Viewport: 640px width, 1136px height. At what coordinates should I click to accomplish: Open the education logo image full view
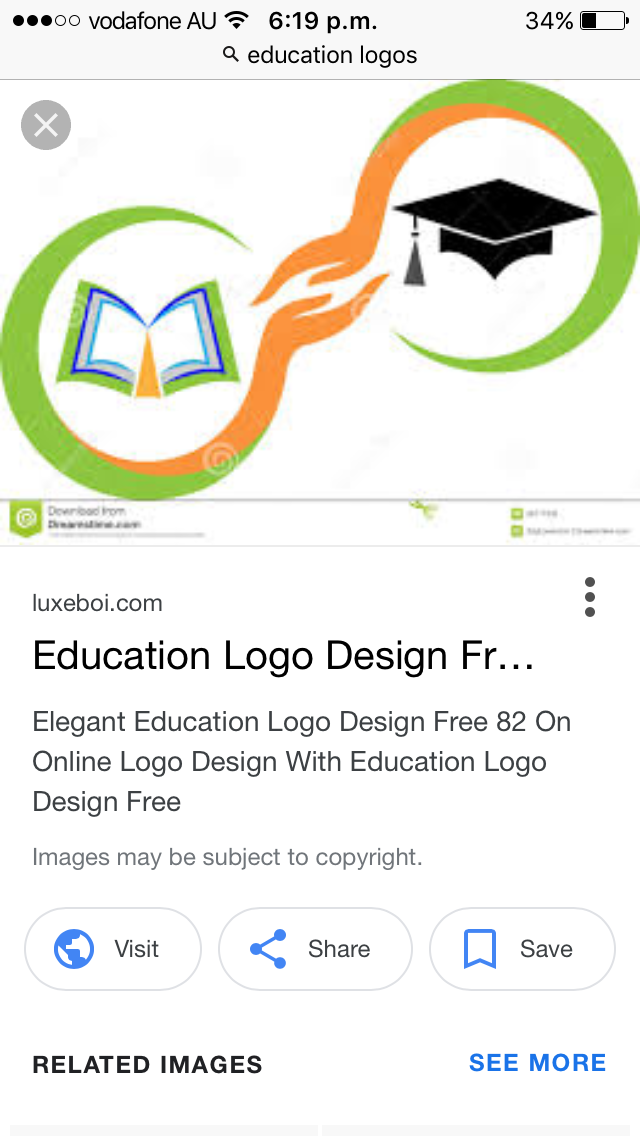pyautogui.click(x=320, y=300)
